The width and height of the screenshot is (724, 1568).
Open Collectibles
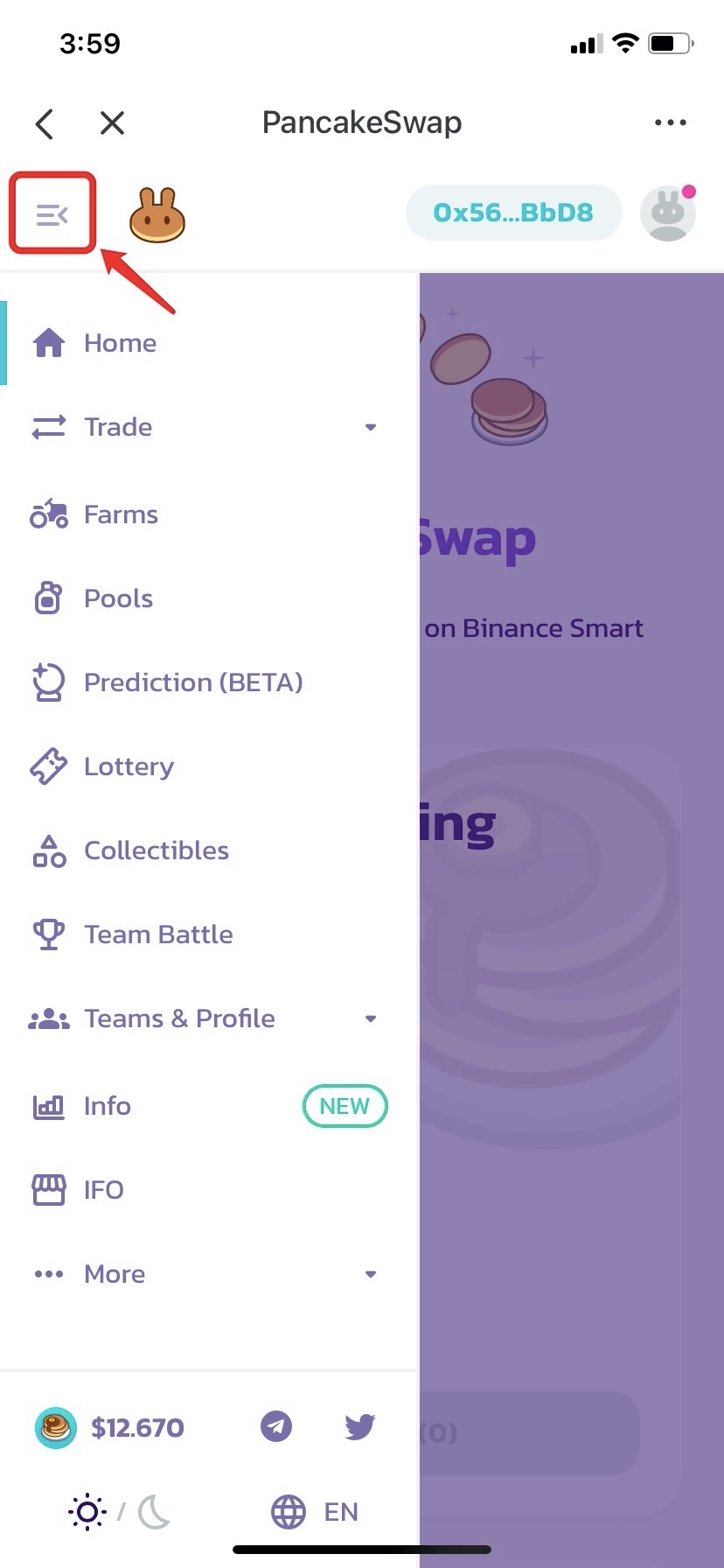(x=156, y=850)
